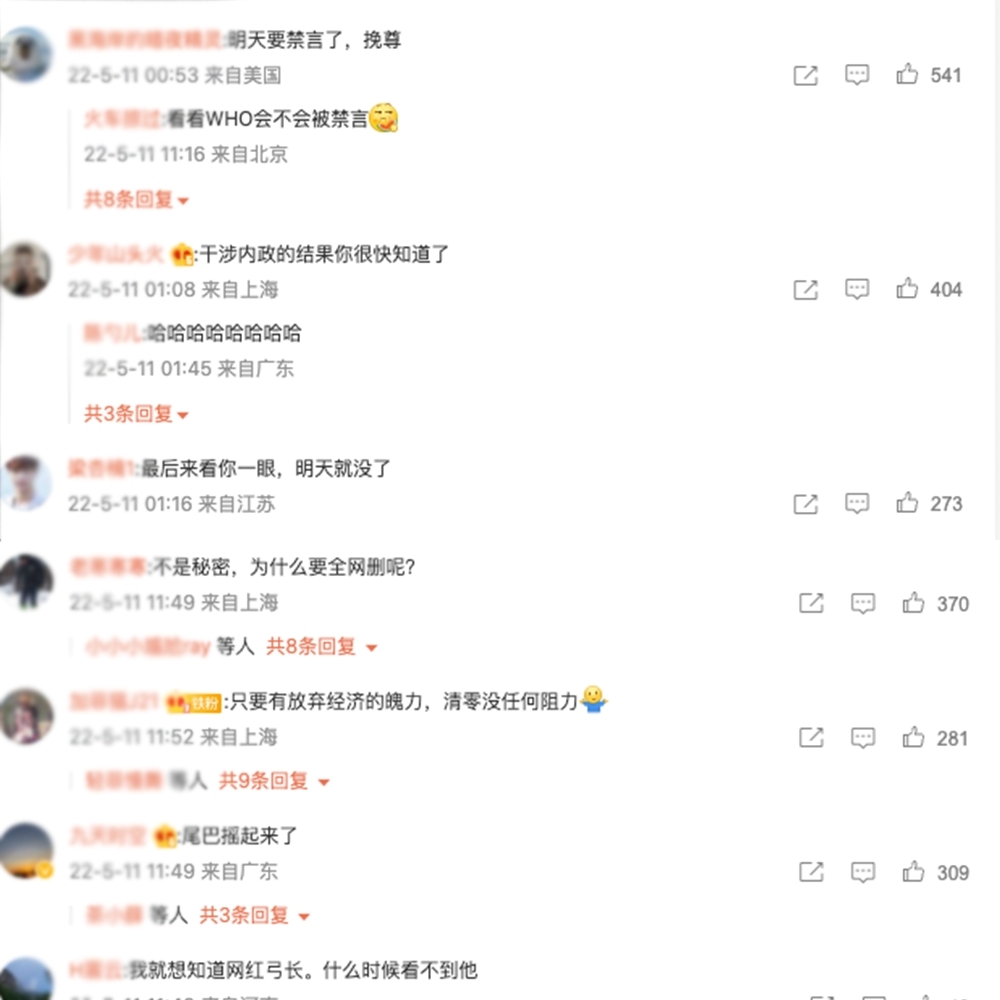1000x1000 pixels.
Task: Reply to the comment '尾巴摇起来了'
Action: click(x=863, y=872)
